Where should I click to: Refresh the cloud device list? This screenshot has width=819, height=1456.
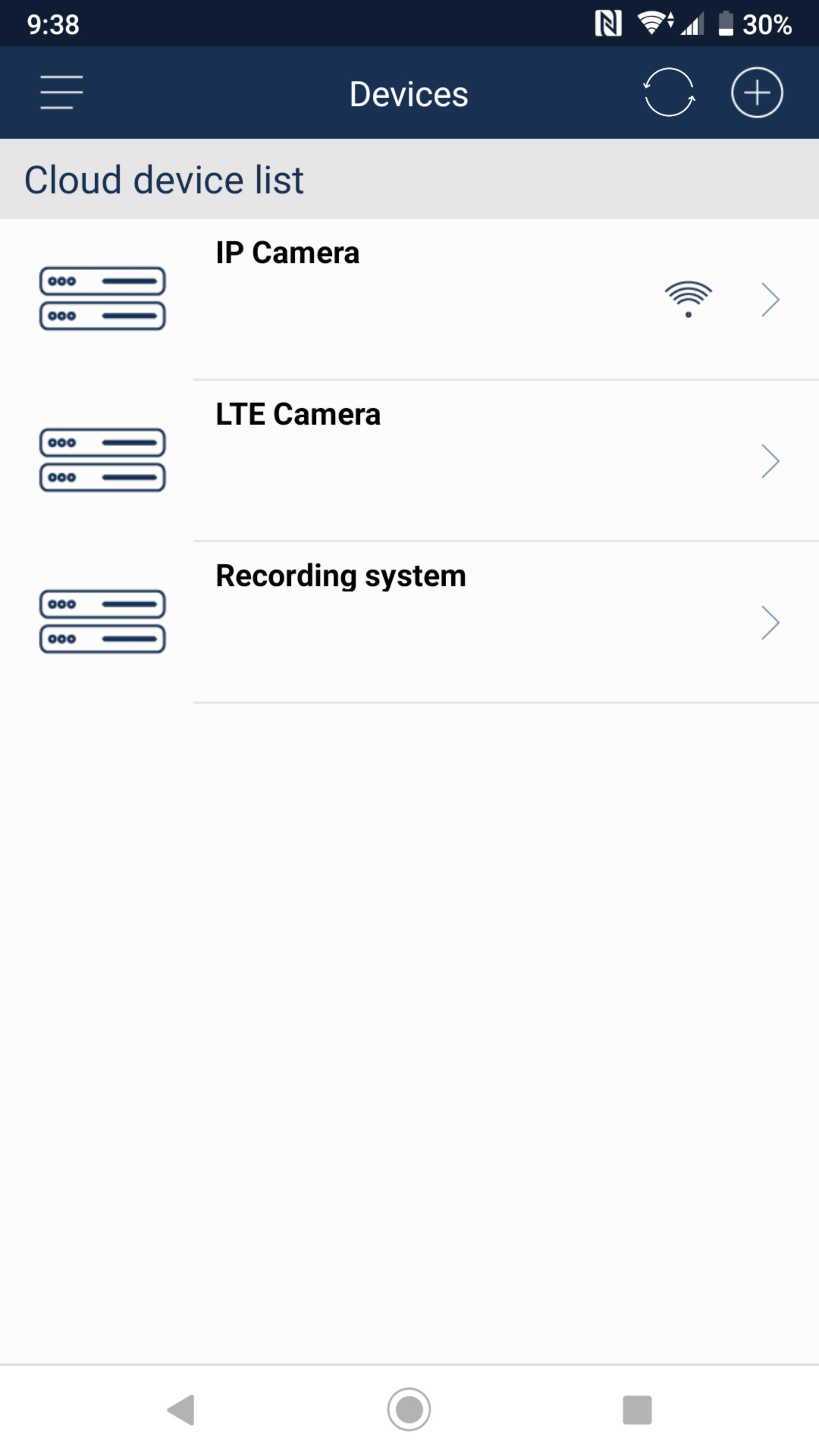click(668, 93)
